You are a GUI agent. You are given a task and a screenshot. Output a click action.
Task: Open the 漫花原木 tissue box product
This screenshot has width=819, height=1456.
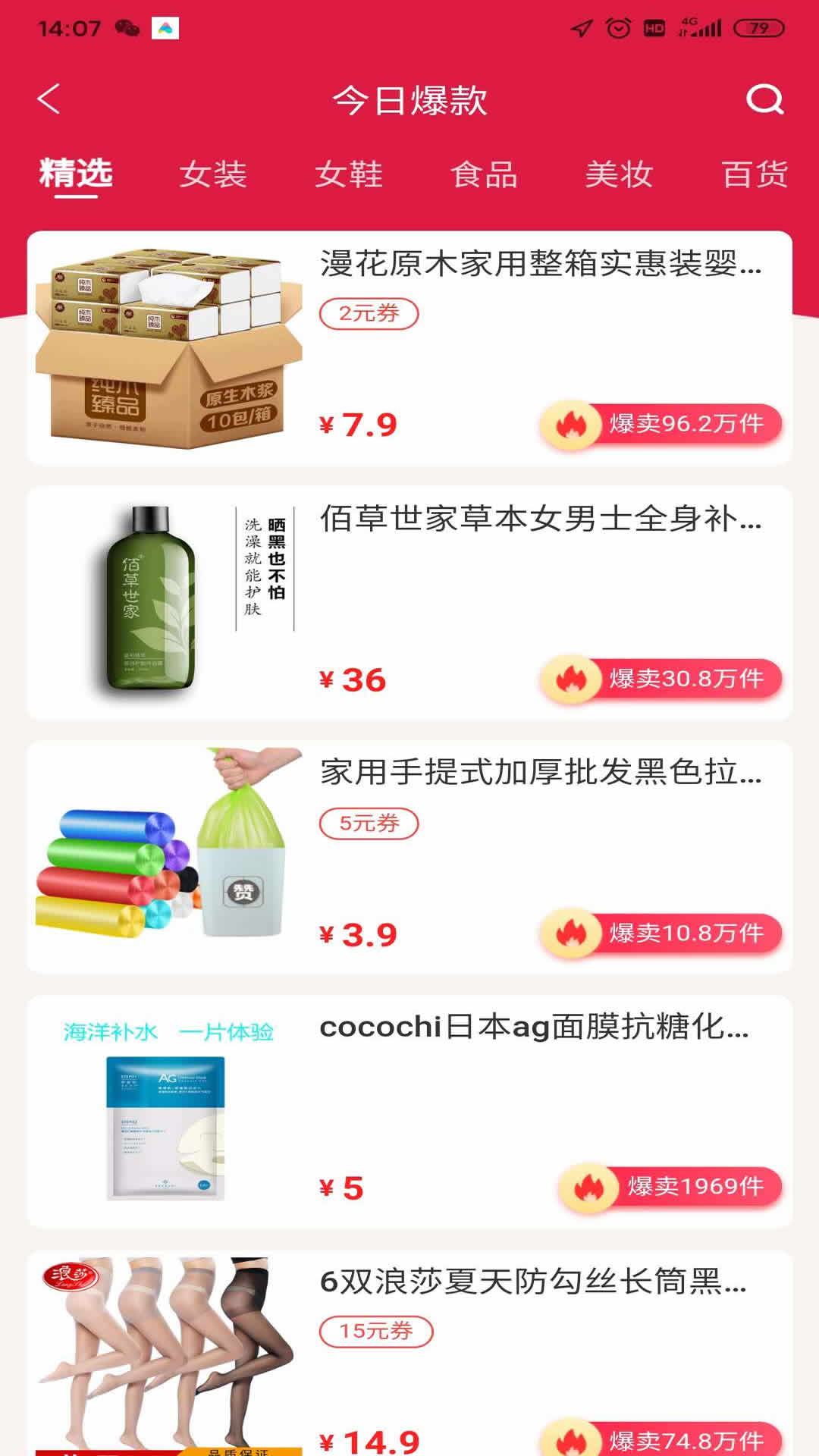(409, 347)
